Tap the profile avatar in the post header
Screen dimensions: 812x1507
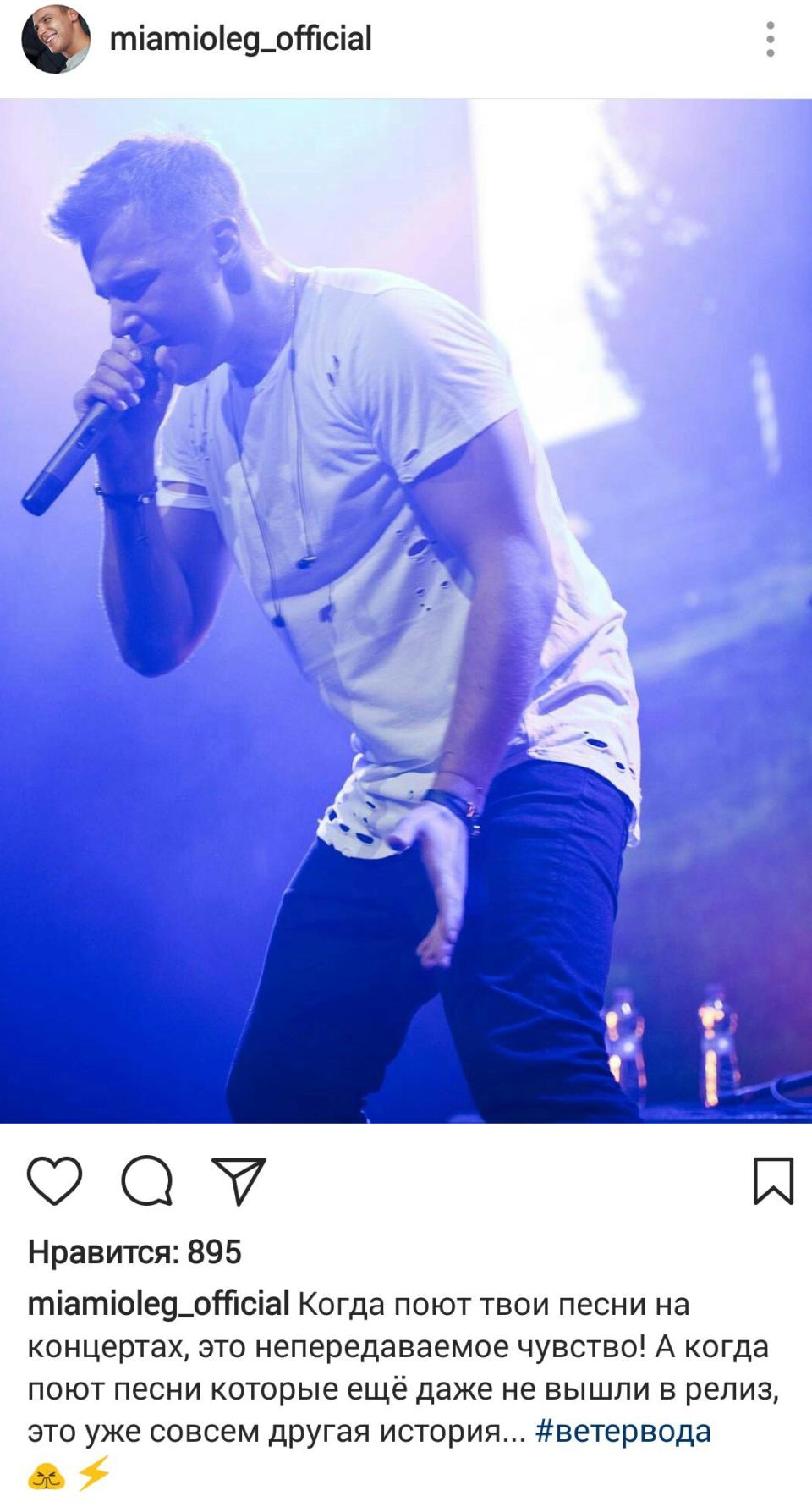click(56, 40)
